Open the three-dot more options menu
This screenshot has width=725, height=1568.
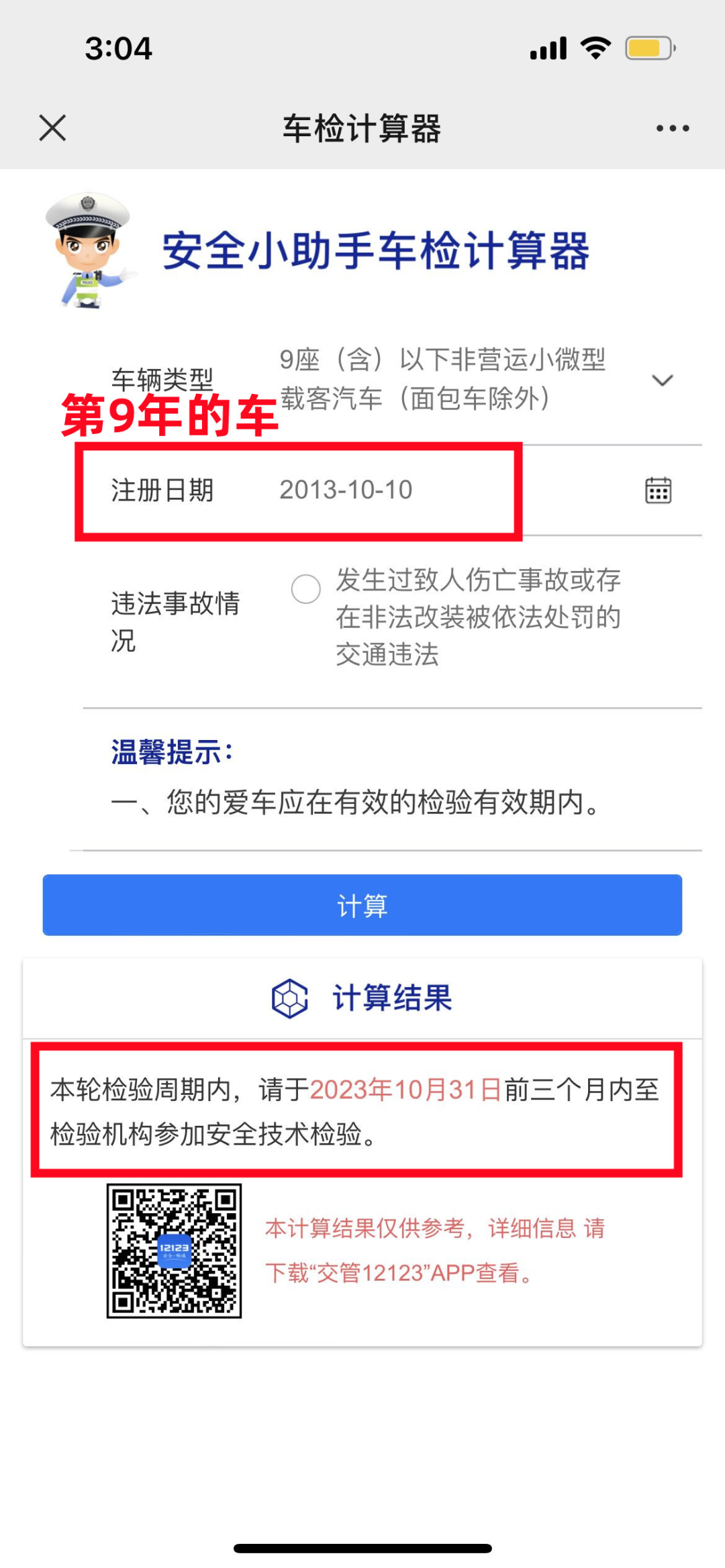pos(673,128)
